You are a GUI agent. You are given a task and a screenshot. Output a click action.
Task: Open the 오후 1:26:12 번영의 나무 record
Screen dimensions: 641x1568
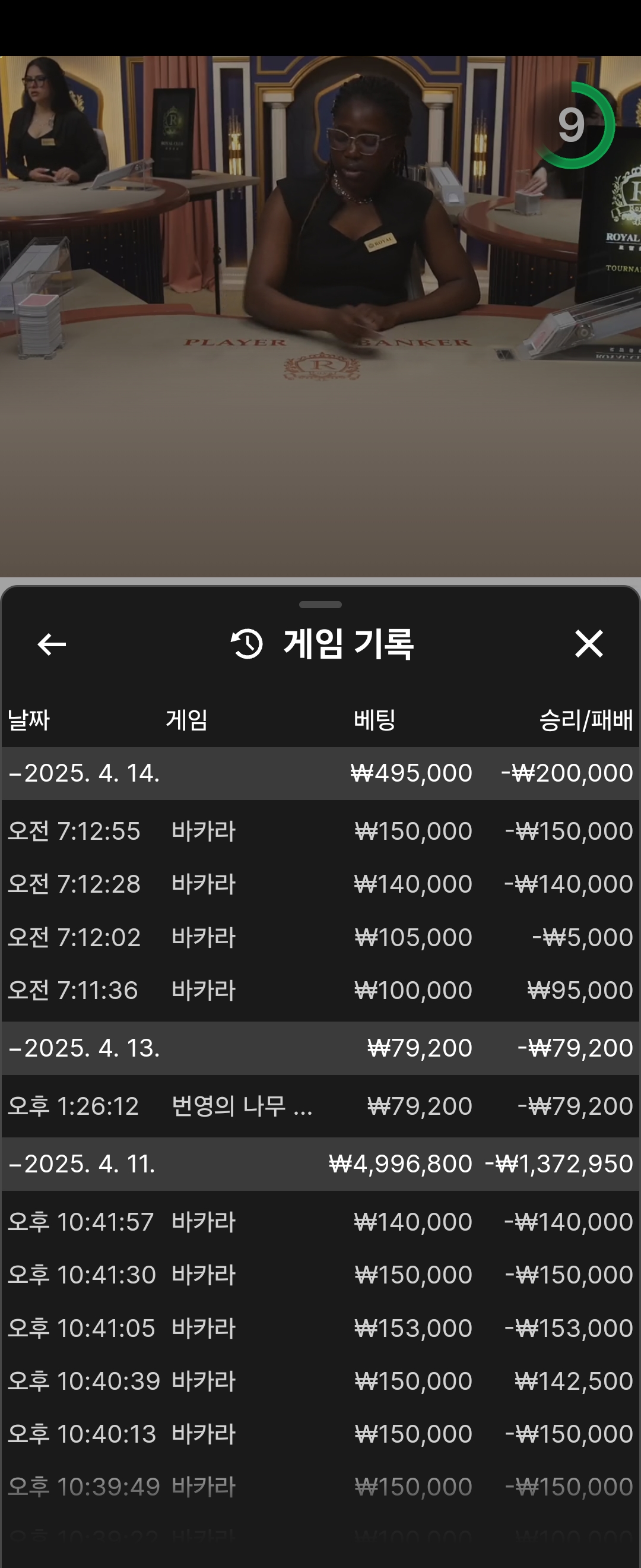(x=320, y=1105)
